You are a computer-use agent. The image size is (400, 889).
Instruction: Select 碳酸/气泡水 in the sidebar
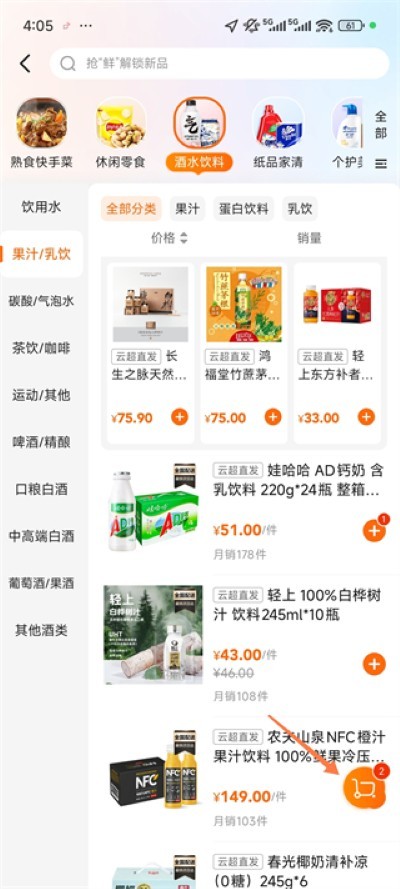pyautogui.click(x=41, y=301)
